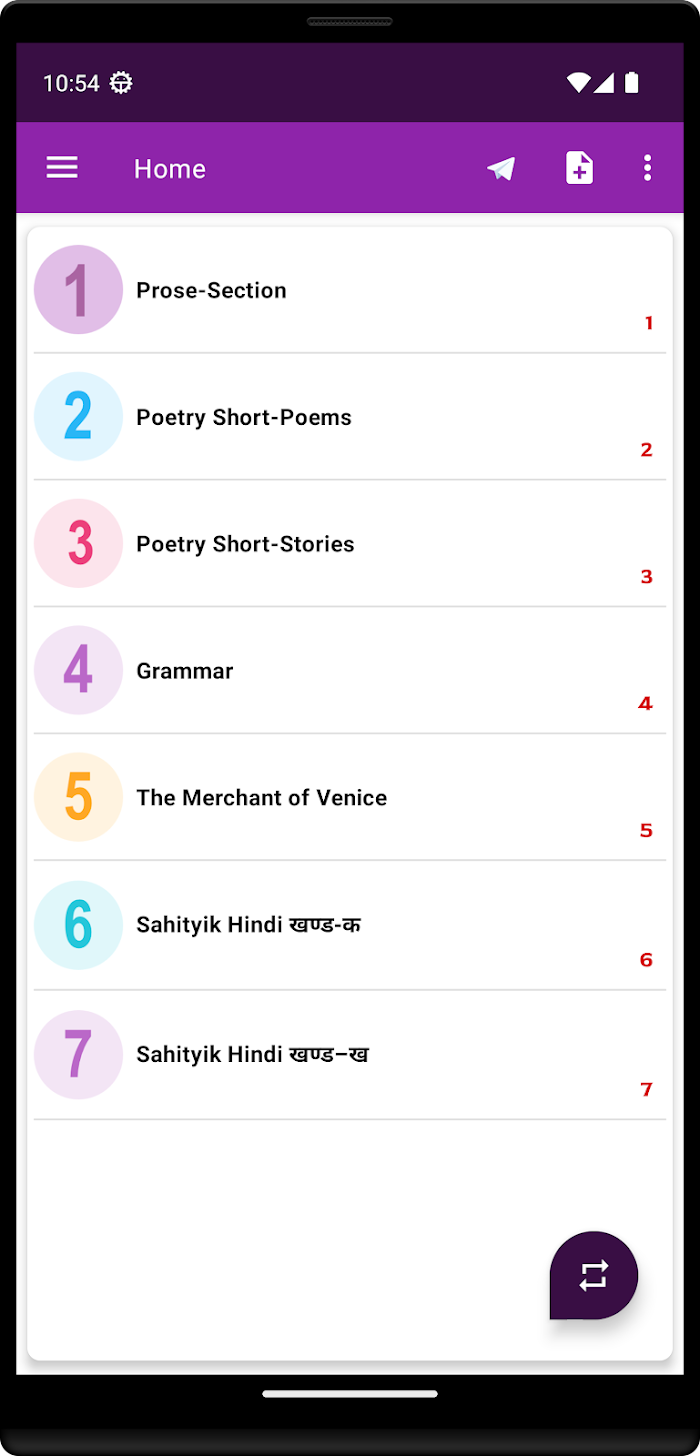
Task: Open Poetry Short-Stories
Action: point(350,544)
